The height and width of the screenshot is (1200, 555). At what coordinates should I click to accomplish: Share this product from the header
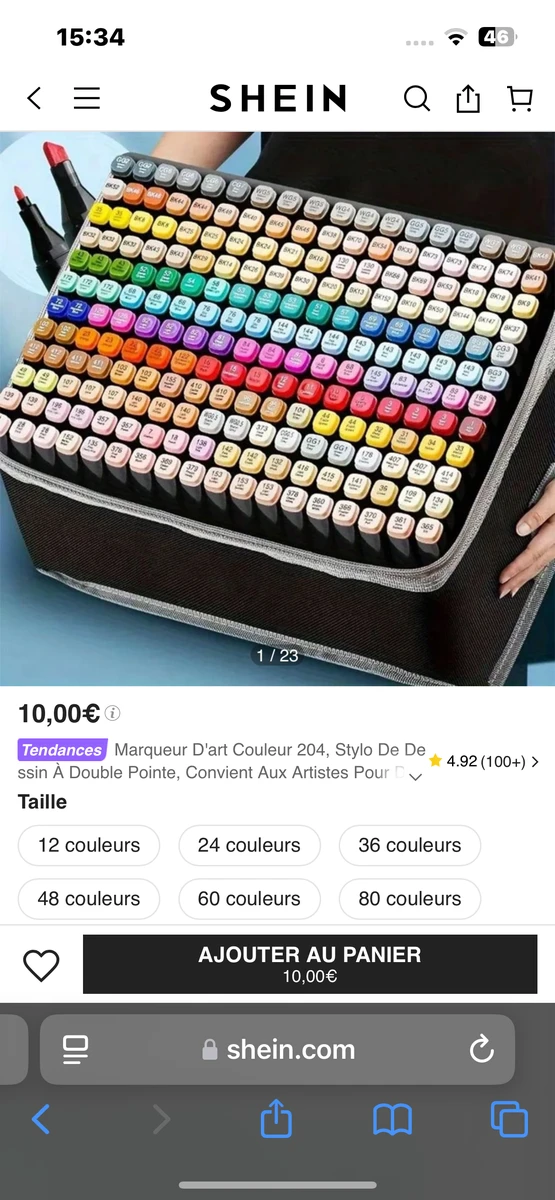pos(468,98)
